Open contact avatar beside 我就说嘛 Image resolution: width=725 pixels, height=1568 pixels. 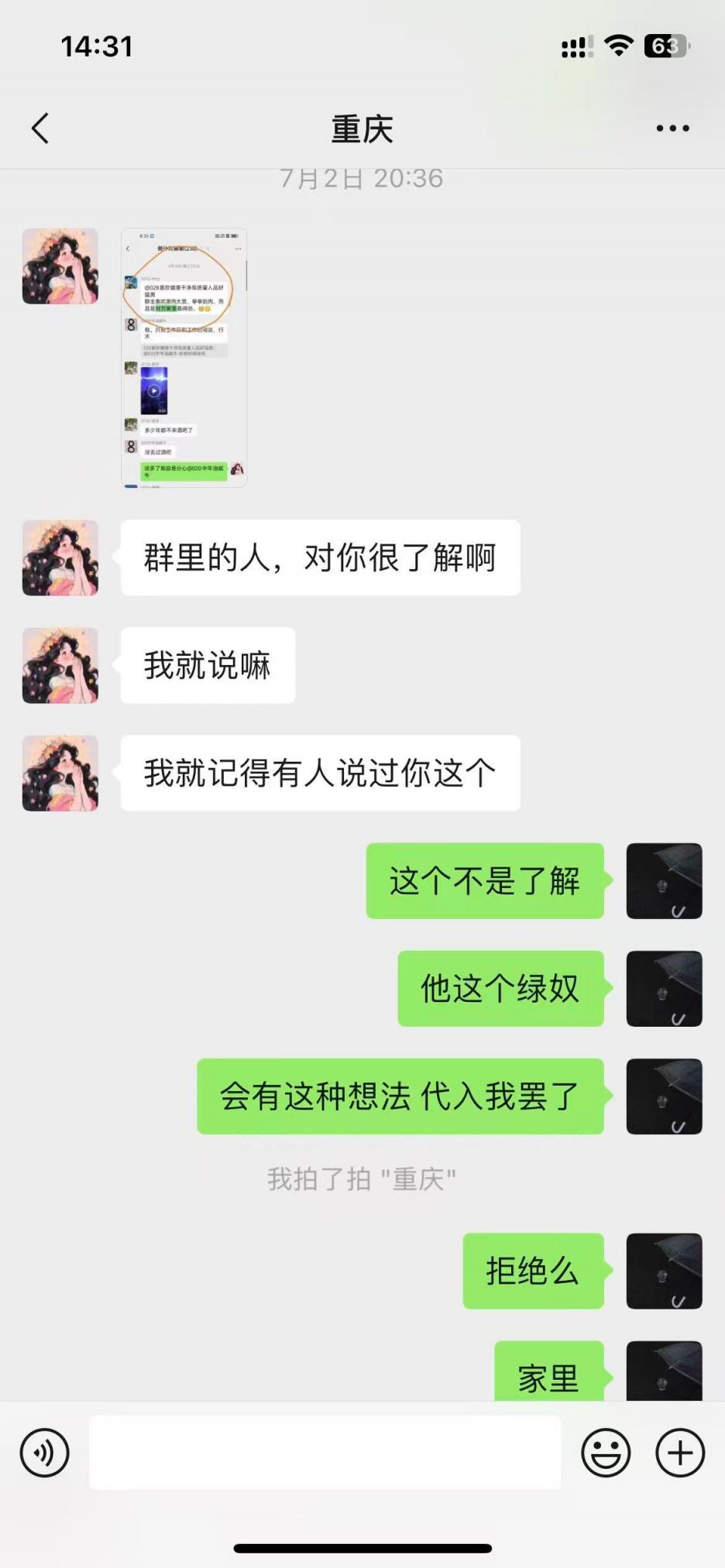[60, 665]
